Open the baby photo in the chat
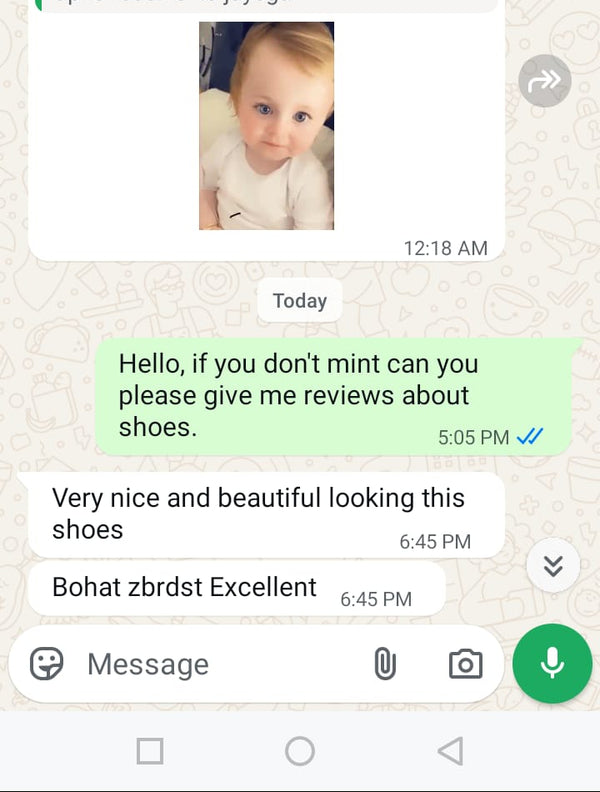The width and height of the screenshot is (600, 792). pos(266,125)
